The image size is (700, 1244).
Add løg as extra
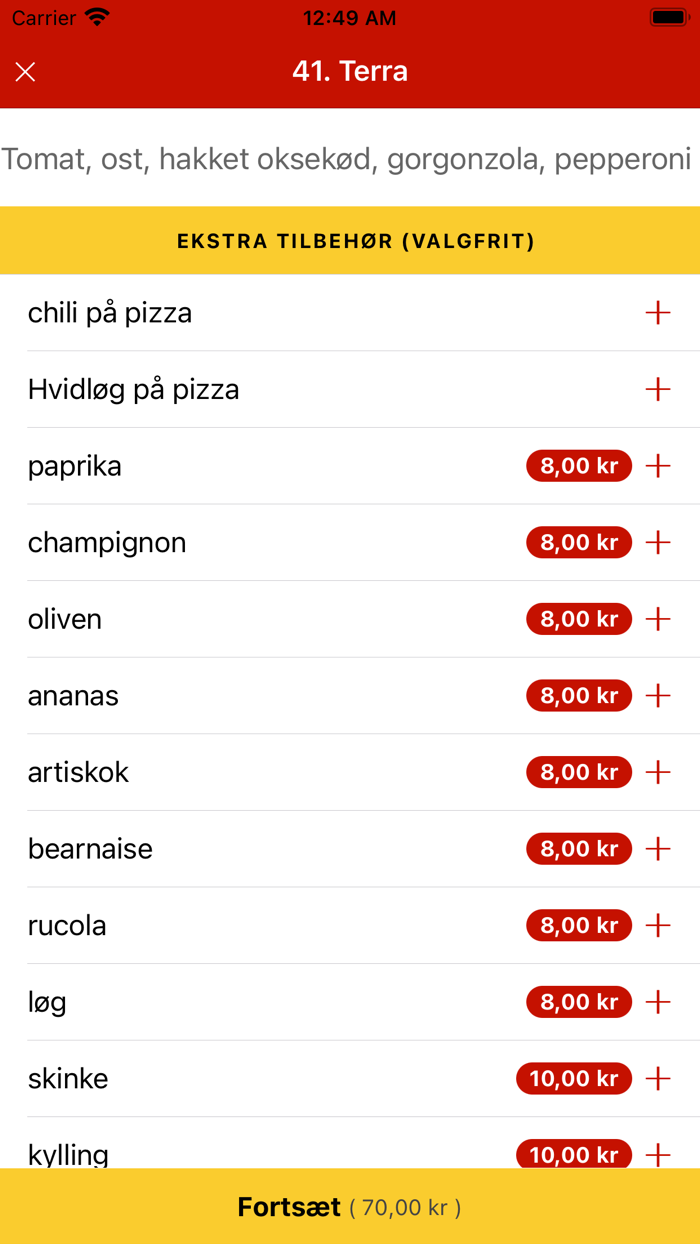658,1002
